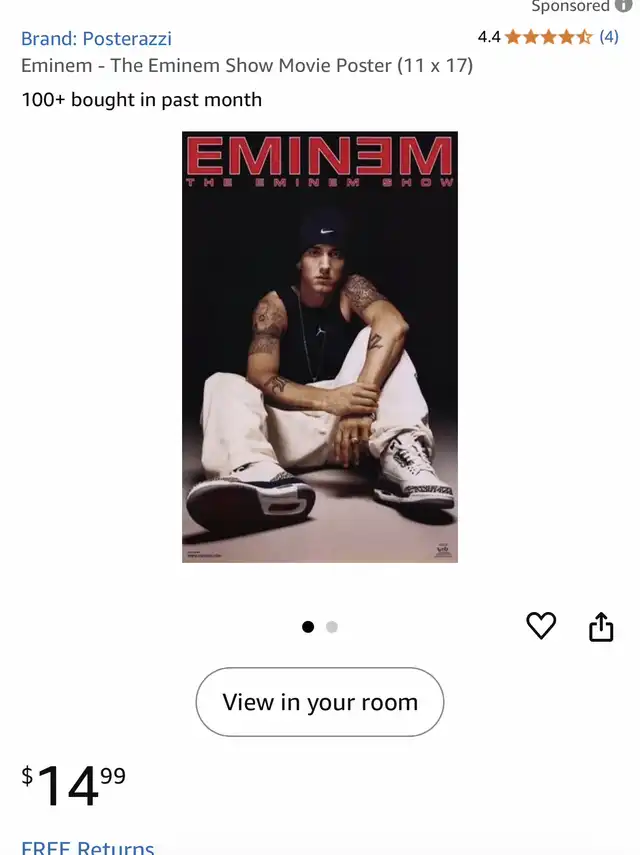
Task: Open the Eminem poster product image
Action: (x=320, y=347)
